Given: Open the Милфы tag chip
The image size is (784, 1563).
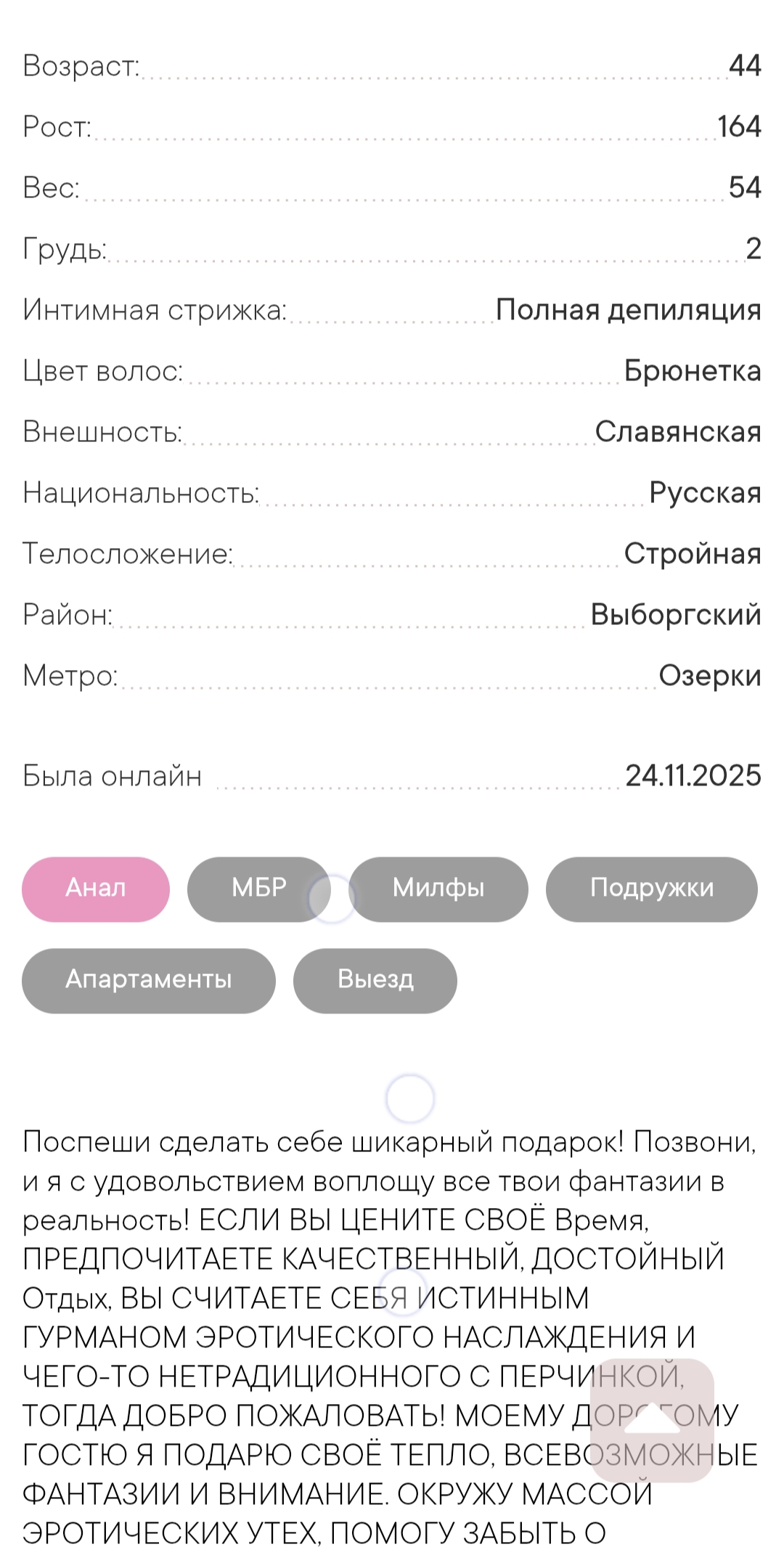Looking at the screenshot, I should tap(438, 889).
